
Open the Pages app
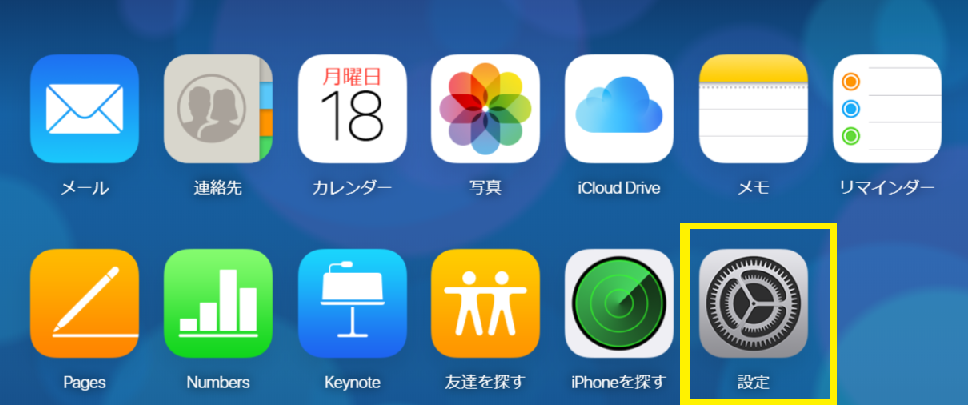point(84,303)
